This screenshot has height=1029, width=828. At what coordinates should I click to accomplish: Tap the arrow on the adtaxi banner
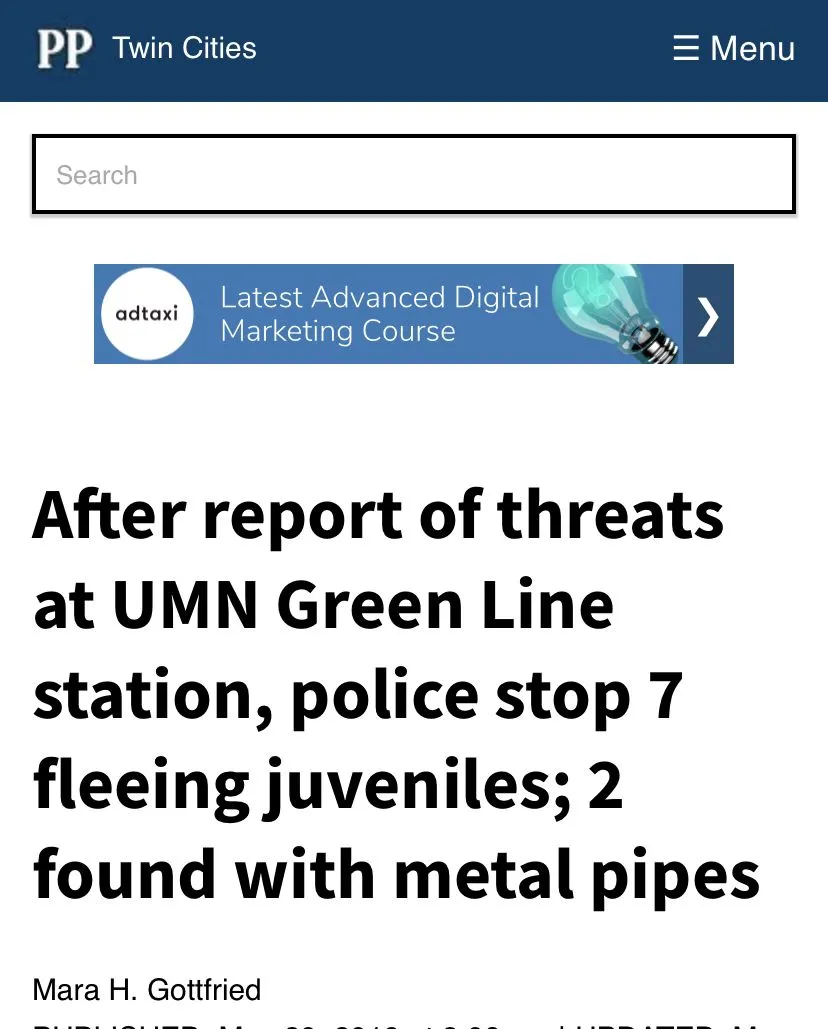click(708, 315)
